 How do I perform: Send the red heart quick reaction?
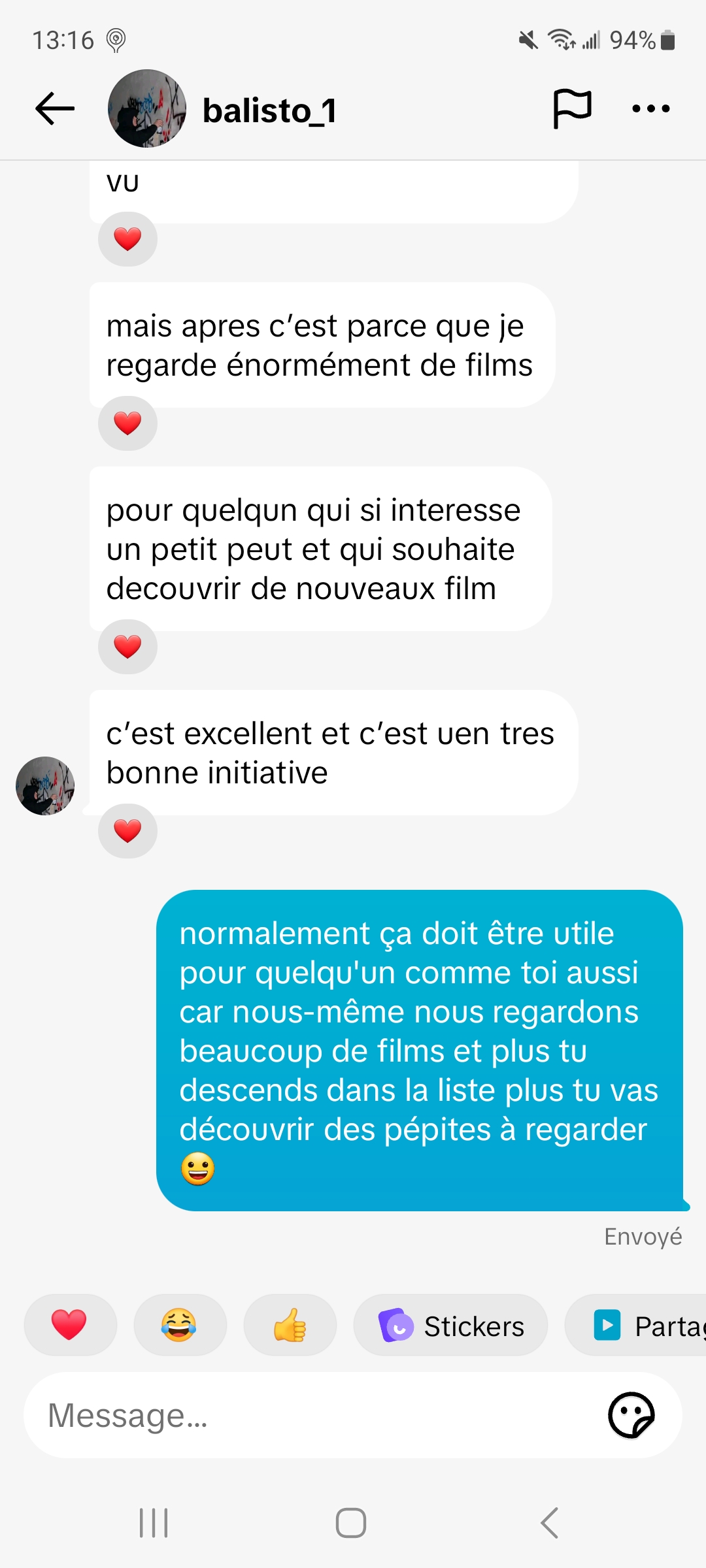point(69,1325)
